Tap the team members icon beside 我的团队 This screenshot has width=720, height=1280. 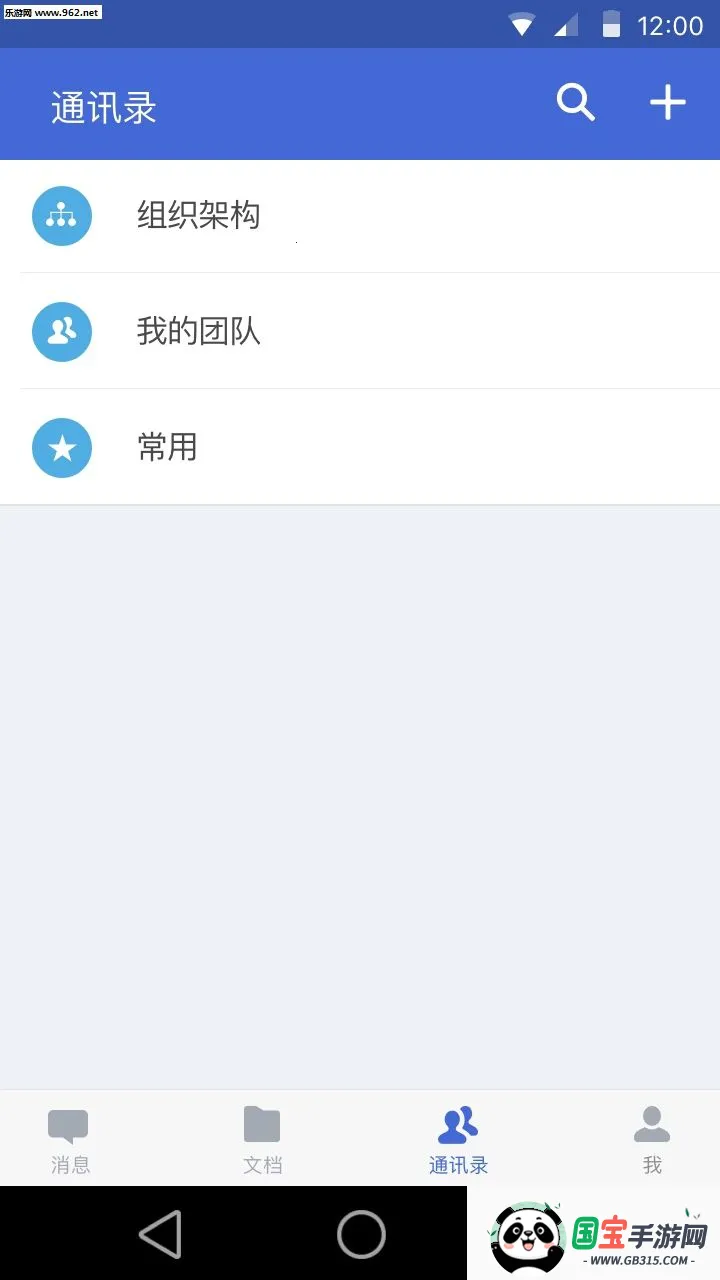point(62,331)
